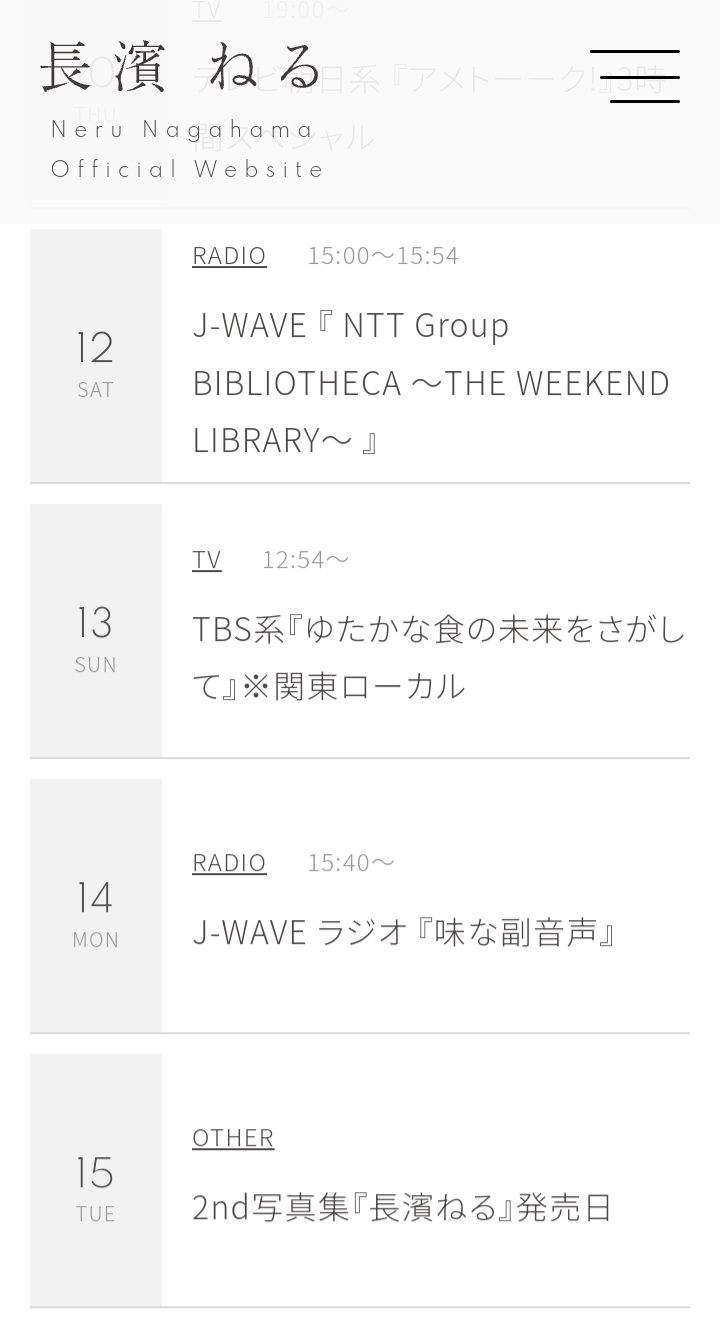Open the J-WAVE 味な副音声 entry
The width and height of the screenshot is (720, 1322).
coord(404,932)
